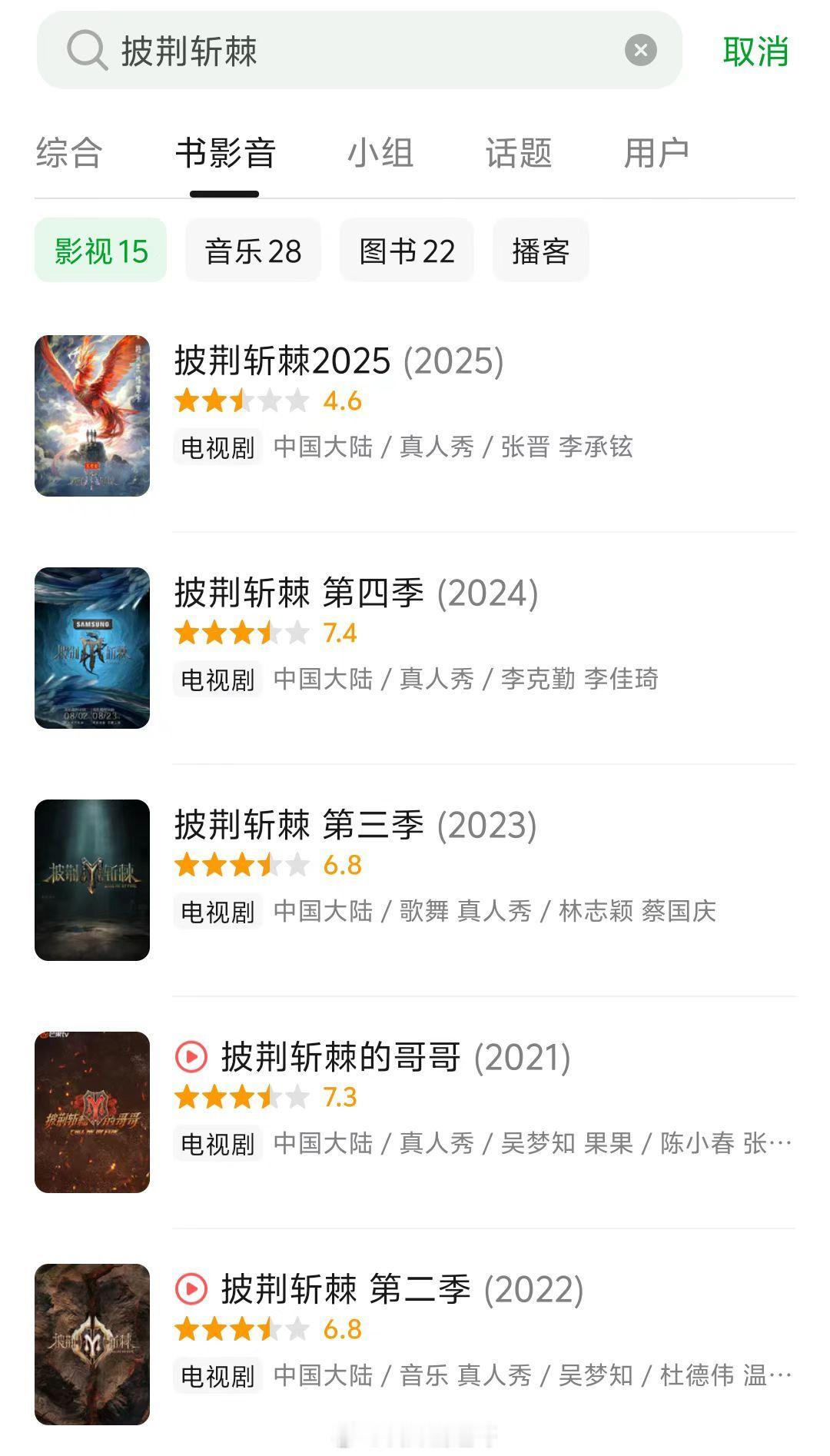Filter results by 音乐 28
The image size is (830, 1456).
click(253, 251)
